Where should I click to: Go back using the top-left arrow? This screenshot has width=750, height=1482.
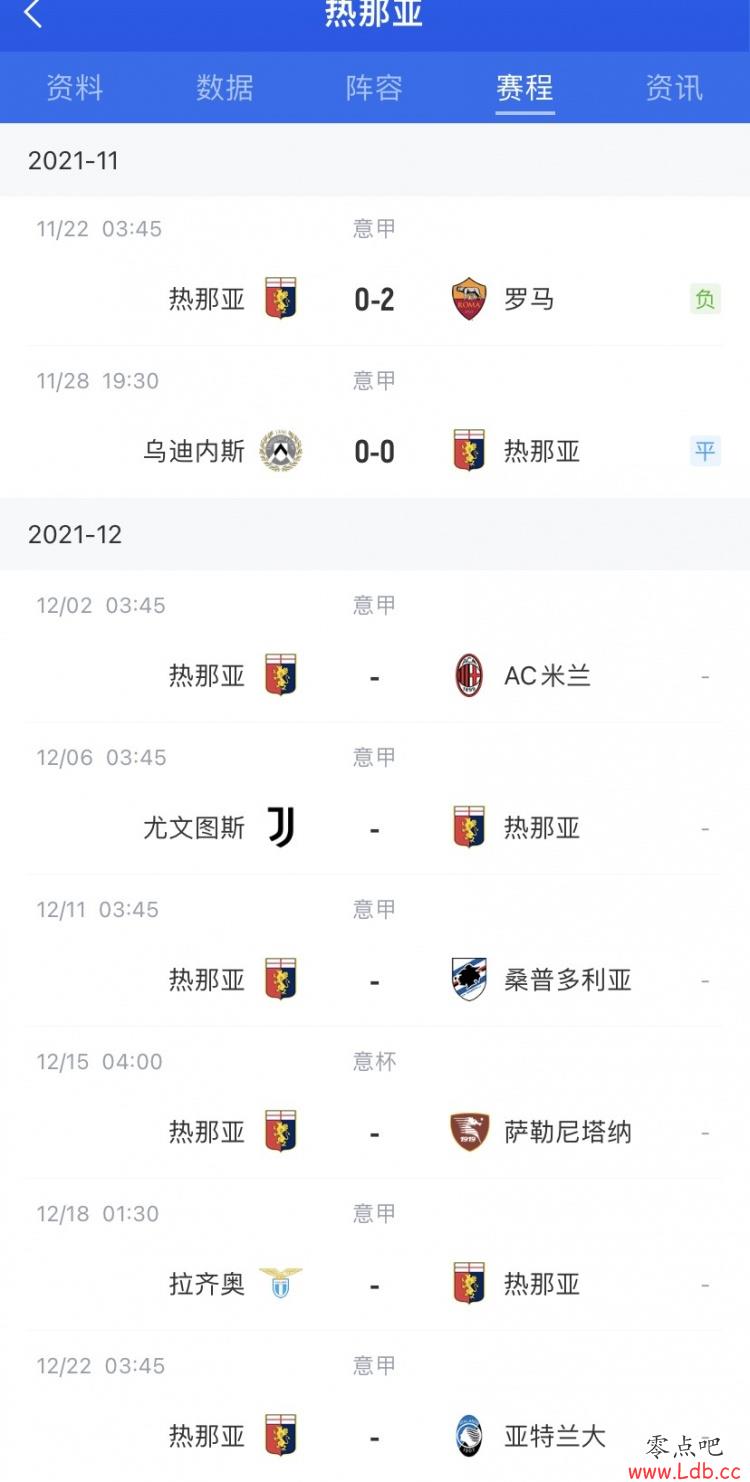coord(33,14)
